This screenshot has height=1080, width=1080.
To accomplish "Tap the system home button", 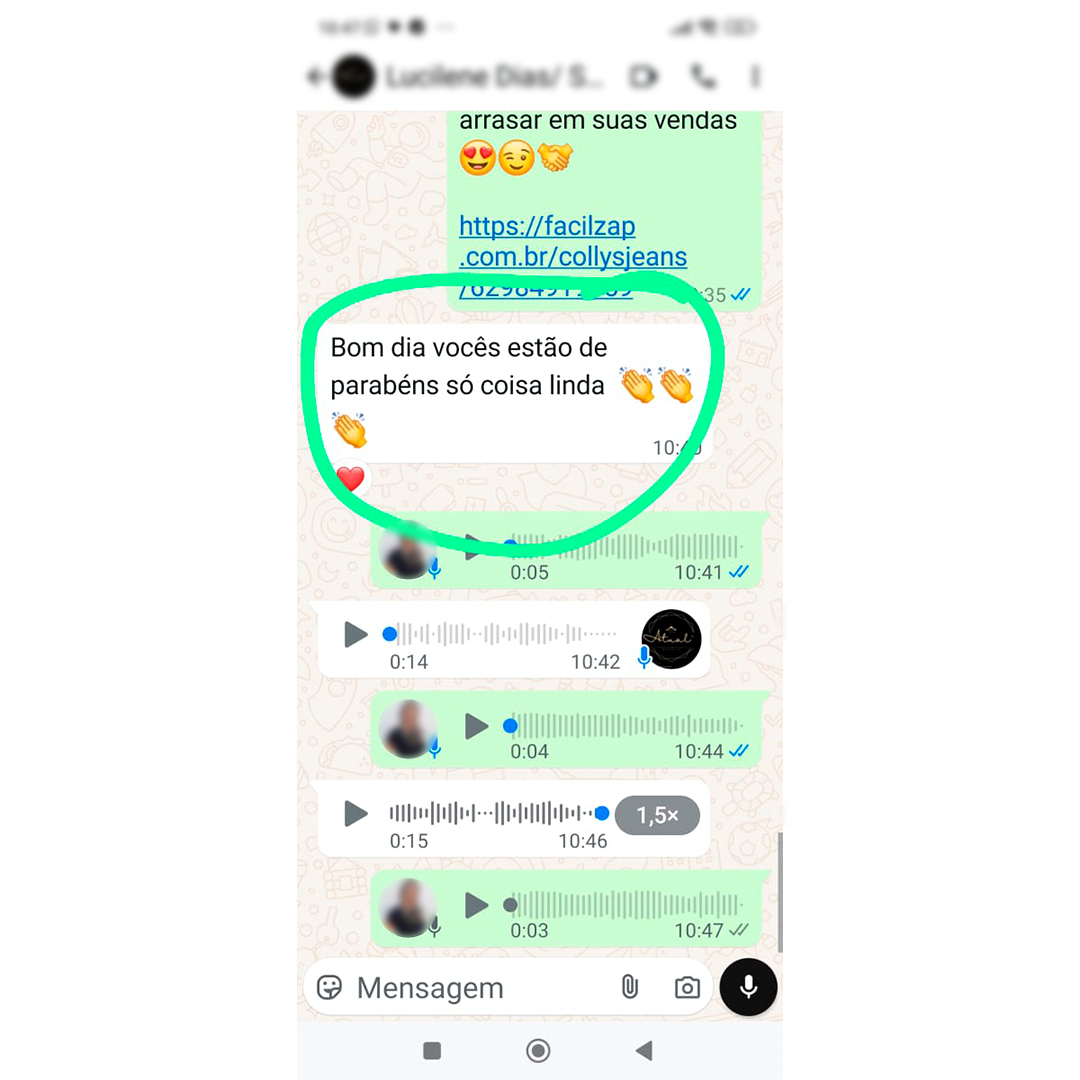I will [538, 1050].
